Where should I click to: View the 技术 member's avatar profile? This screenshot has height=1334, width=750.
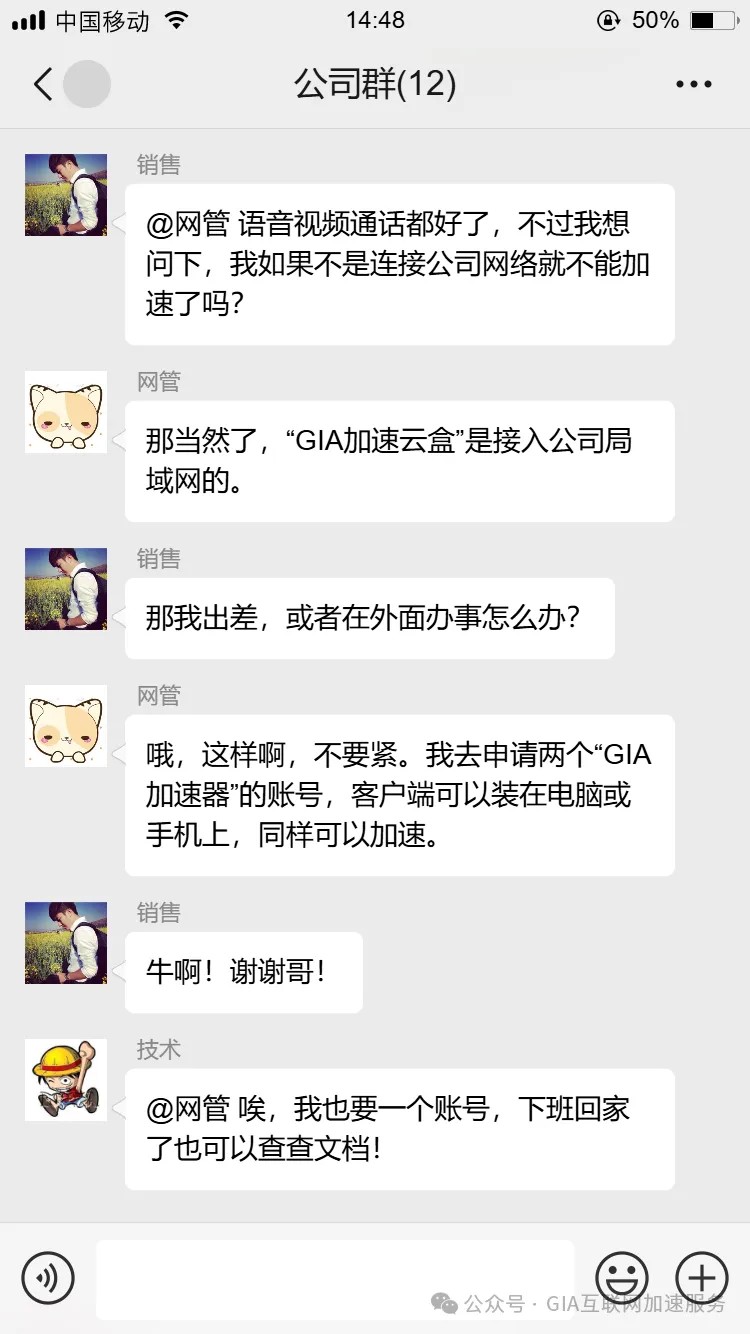66,1080
